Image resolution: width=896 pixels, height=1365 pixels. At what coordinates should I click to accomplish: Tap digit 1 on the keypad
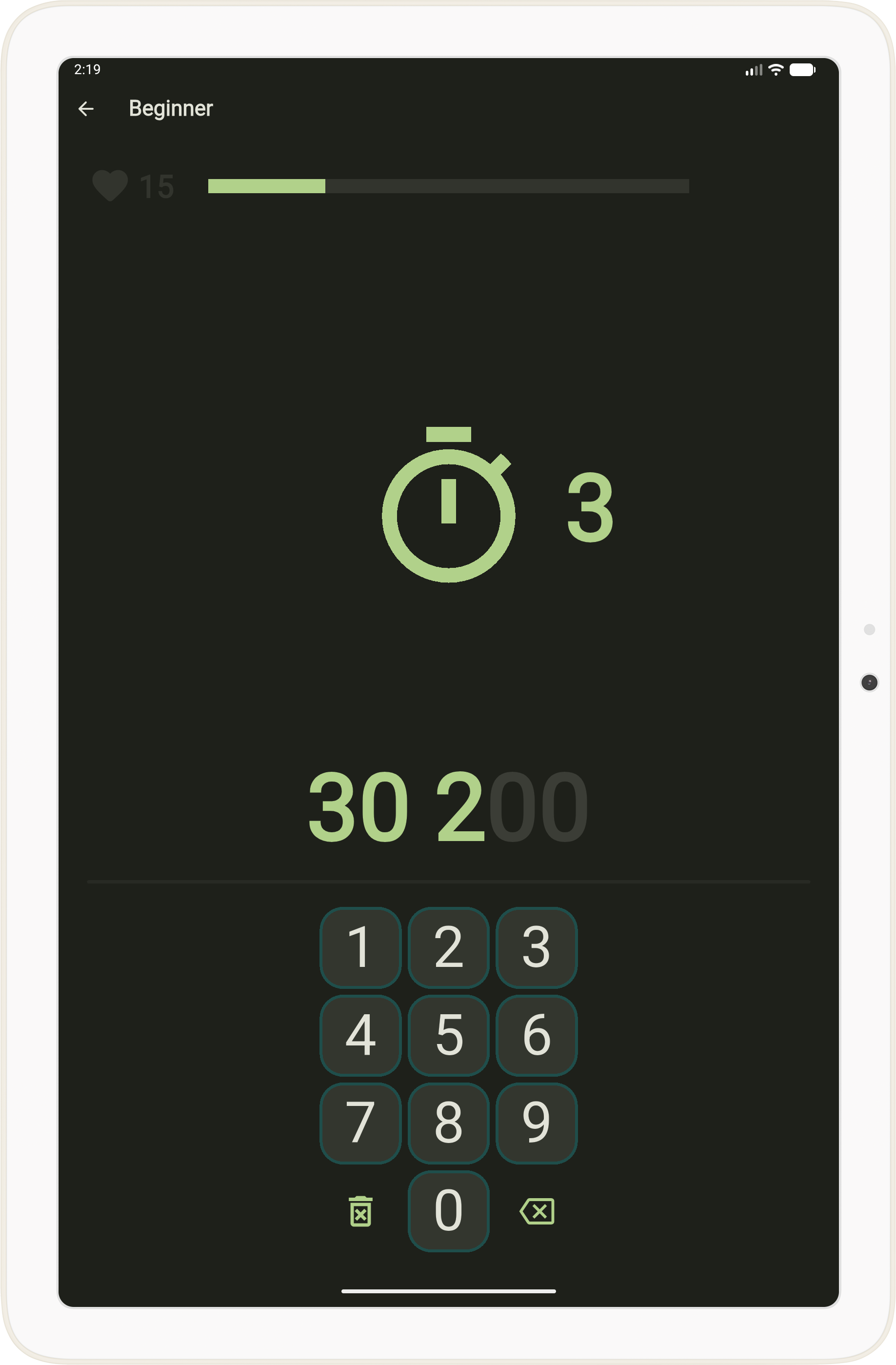point(360,947)
